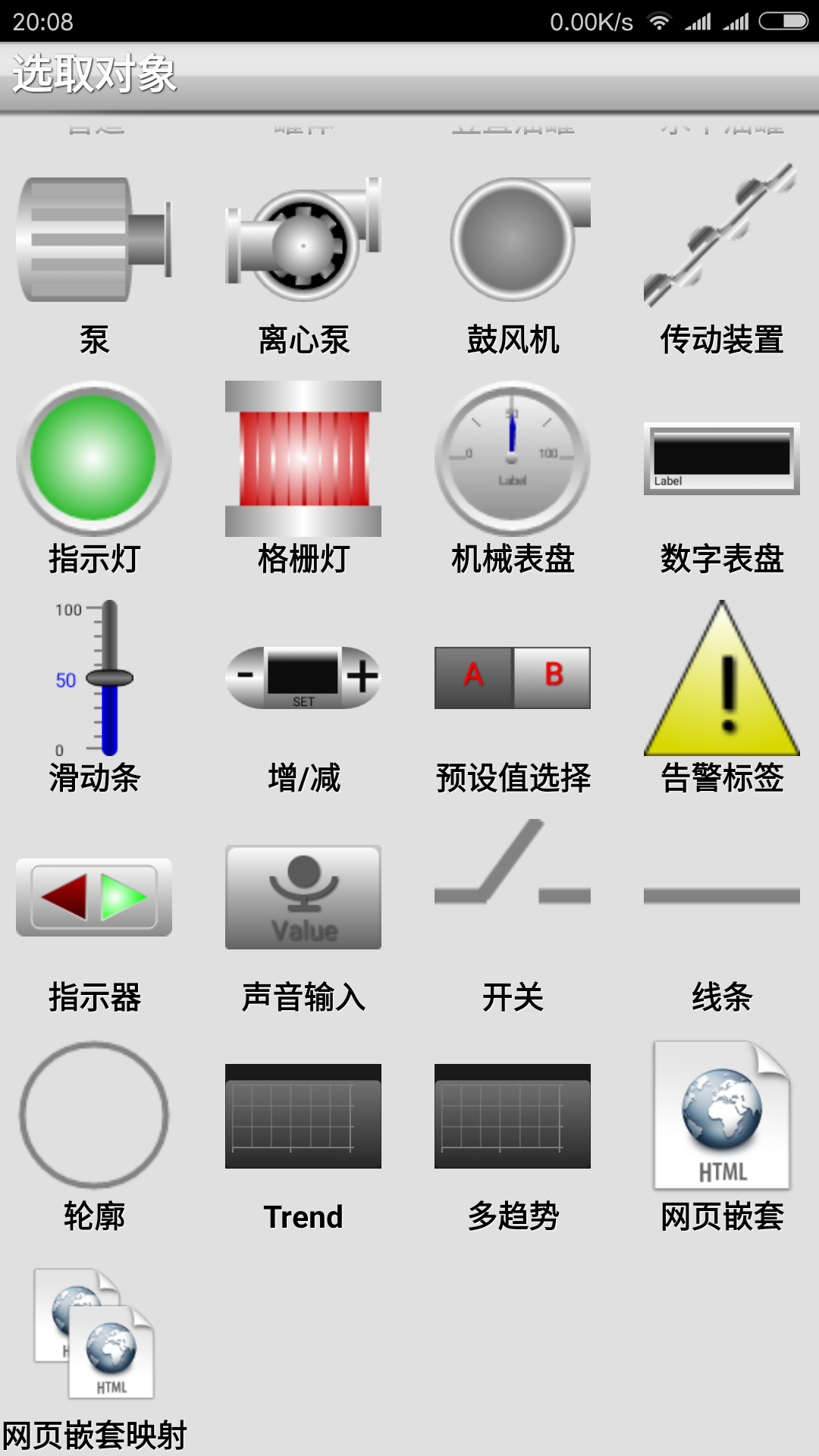
Task: Select the Trend chart object
Action: [303, 1116]
